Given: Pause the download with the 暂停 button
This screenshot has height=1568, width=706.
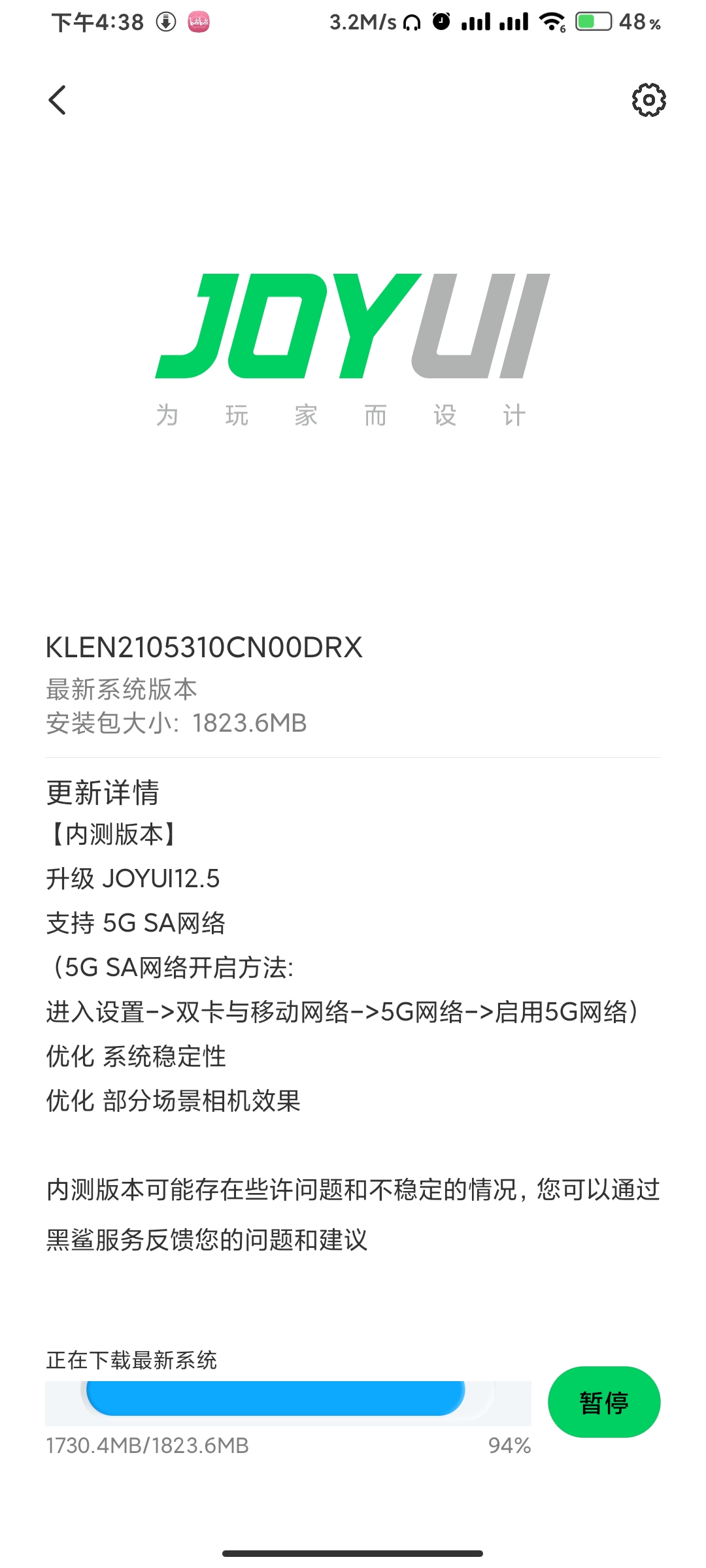Looking at the screenshot, I should [603, 1402].
